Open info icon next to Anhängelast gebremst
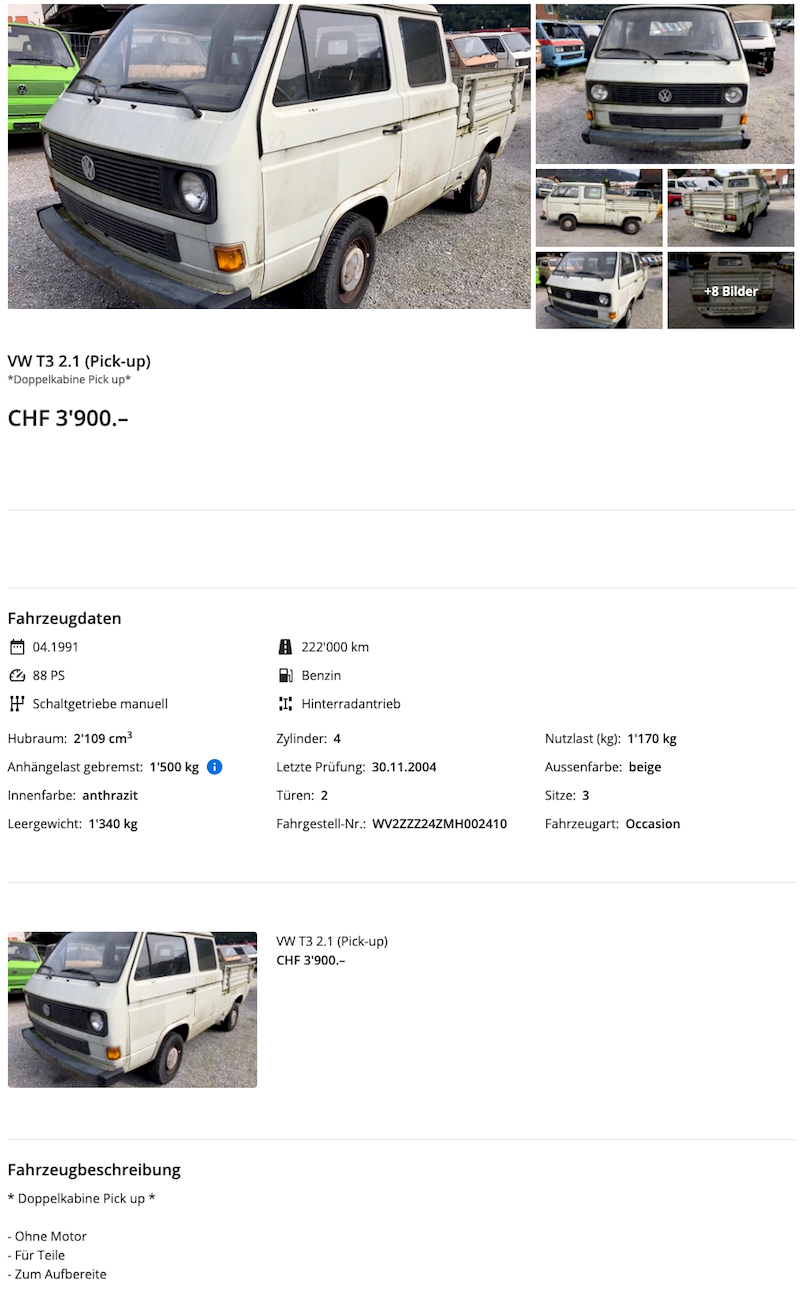This screenshot has height=1293, width=800. point(214,767)
